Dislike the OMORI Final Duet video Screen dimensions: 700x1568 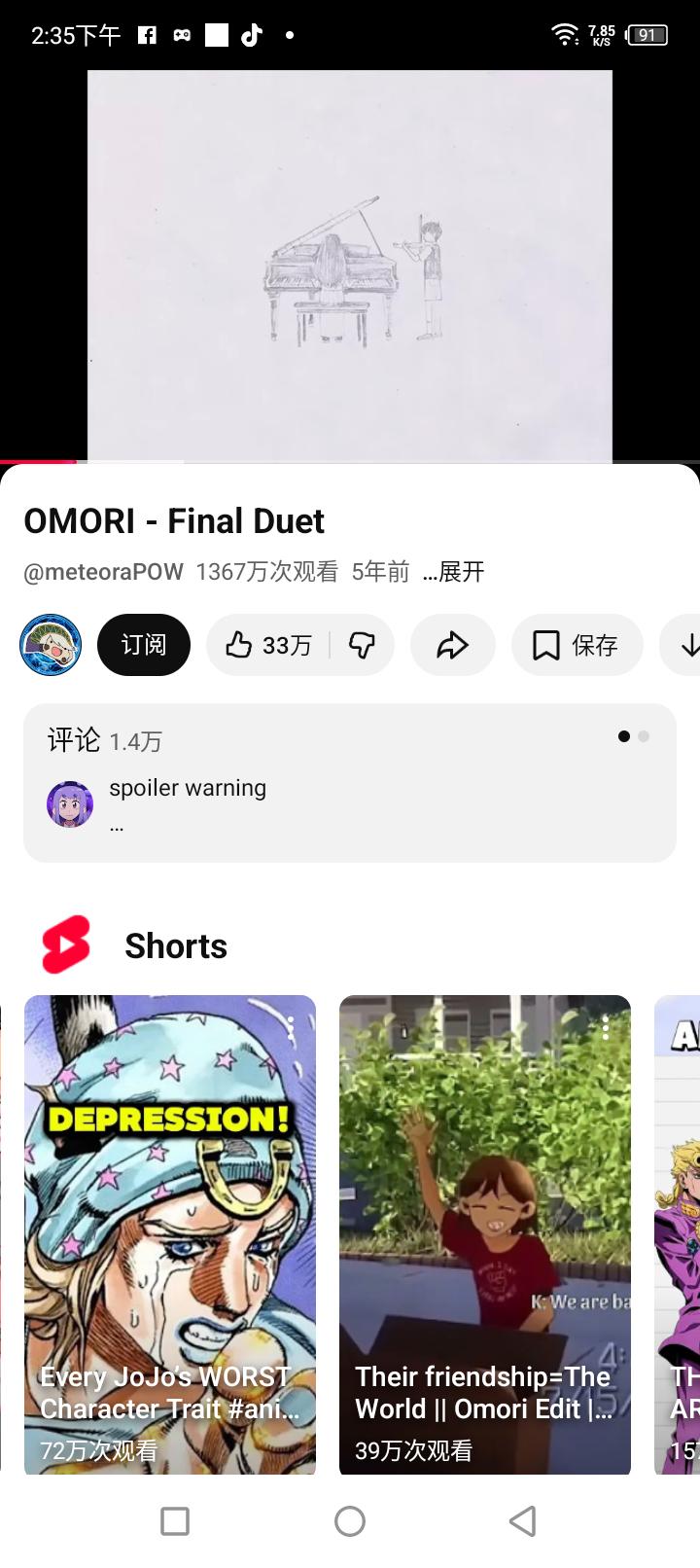coord(363,645)
